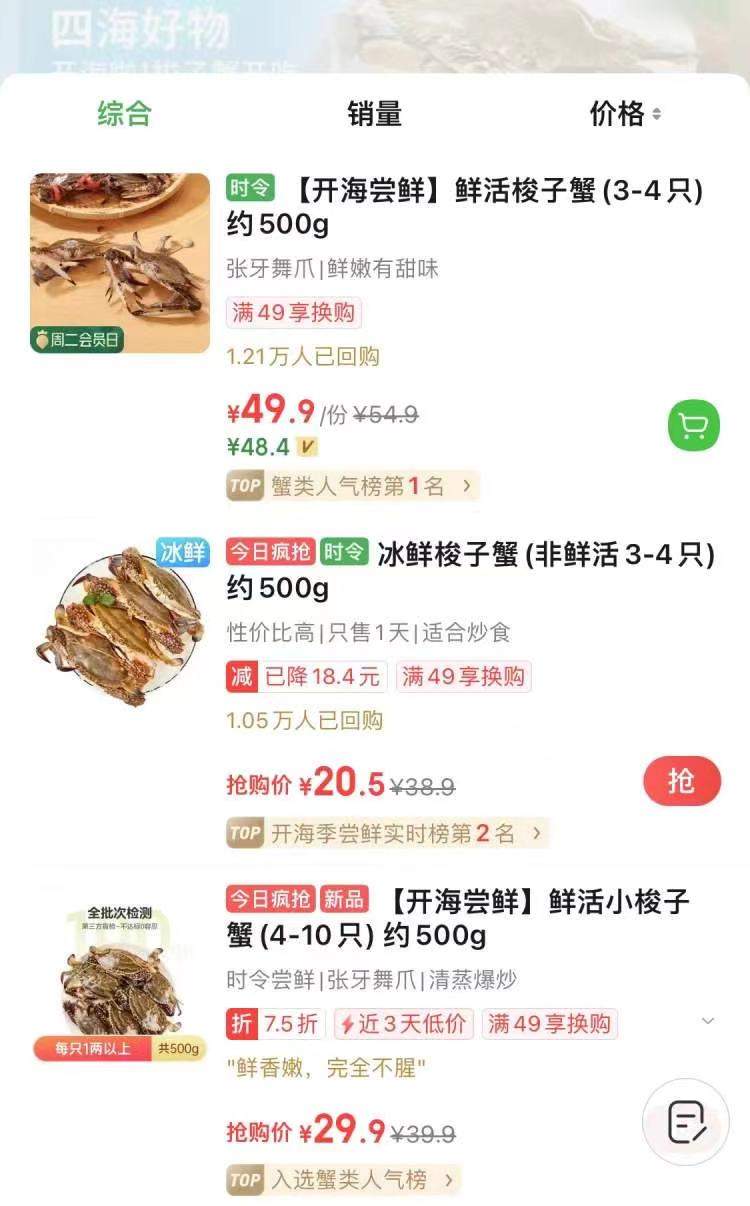Switch to the 综合 sort tab

tap(124, 114)
